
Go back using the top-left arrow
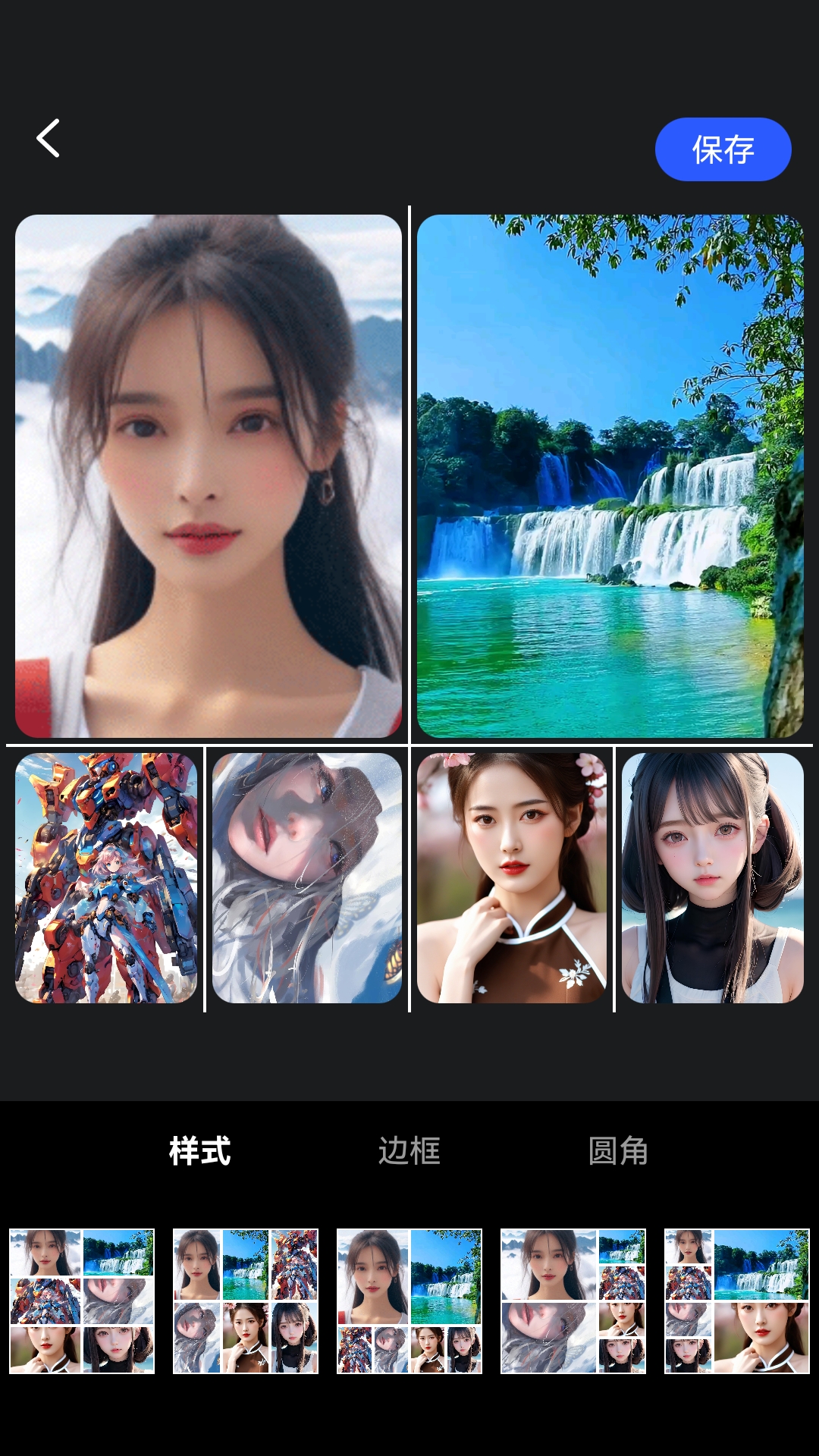tap(48, 139)
